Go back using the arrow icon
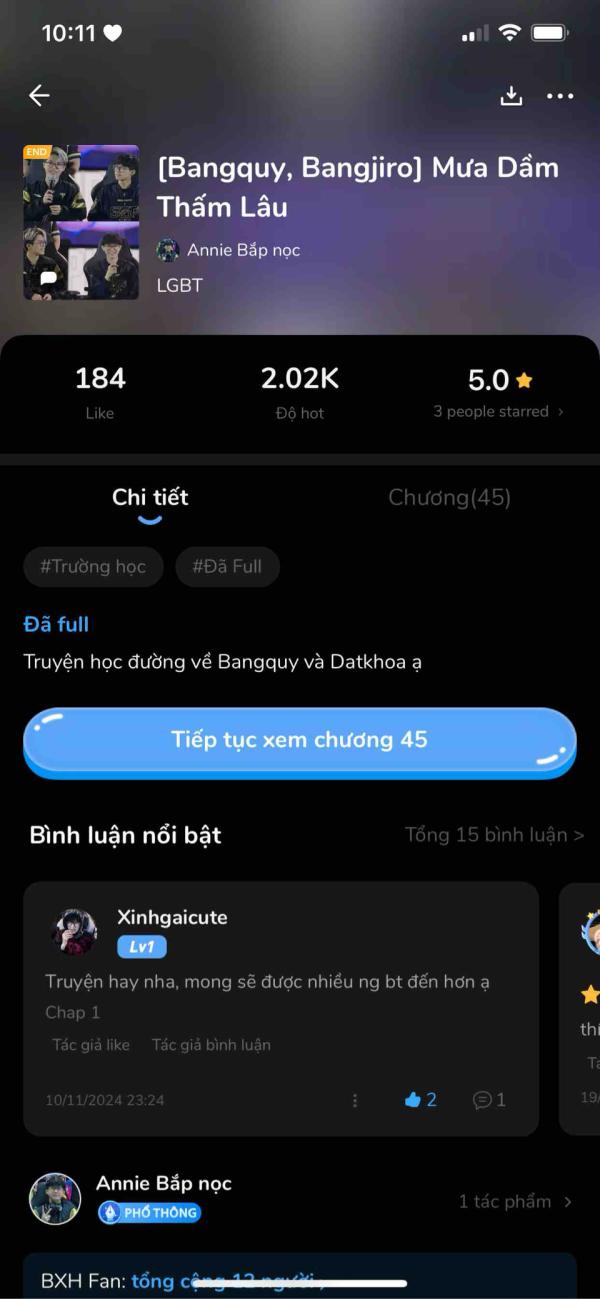This screenshot has height=1299, width=600. pos(39,95)
